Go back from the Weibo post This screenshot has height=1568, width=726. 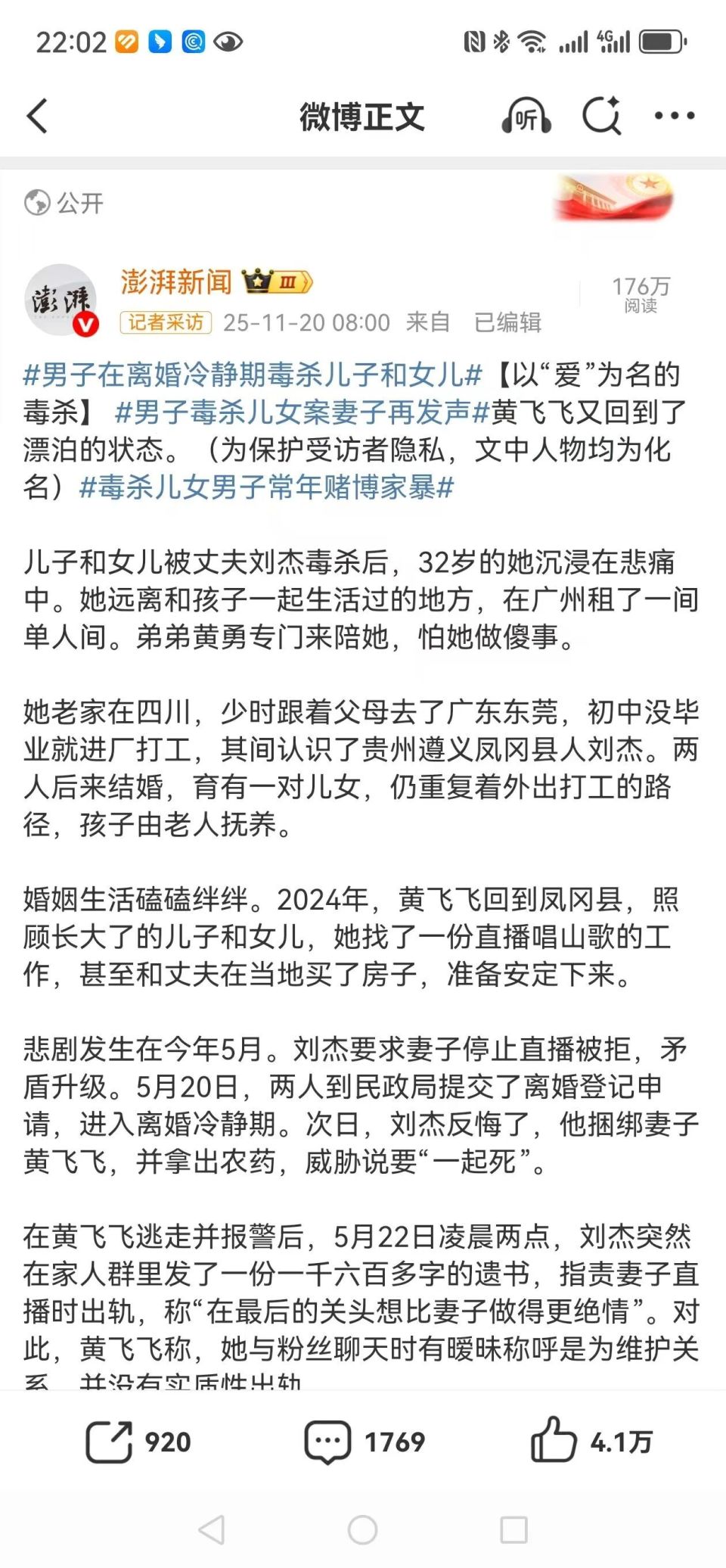click(38, 117)
